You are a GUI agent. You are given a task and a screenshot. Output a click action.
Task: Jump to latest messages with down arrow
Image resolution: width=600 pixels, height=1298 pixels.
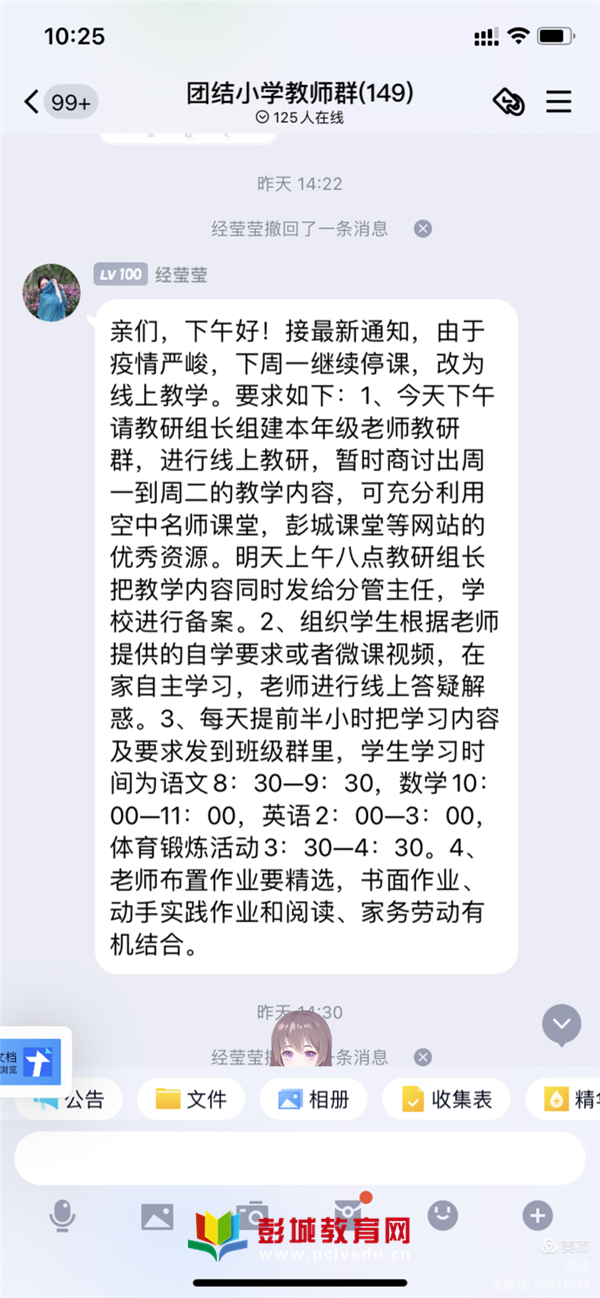click(x=562, y=1024)
